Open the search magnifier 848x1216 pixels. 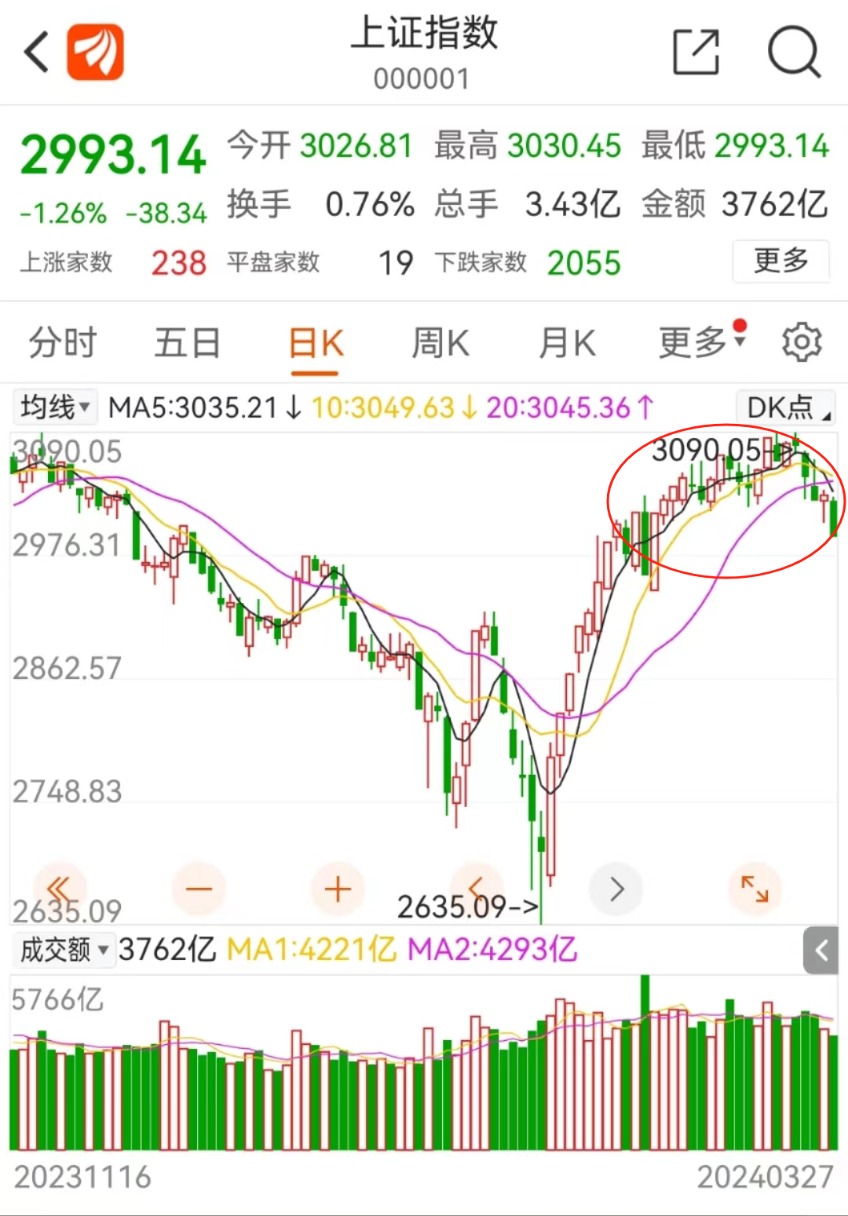point(794,52)
